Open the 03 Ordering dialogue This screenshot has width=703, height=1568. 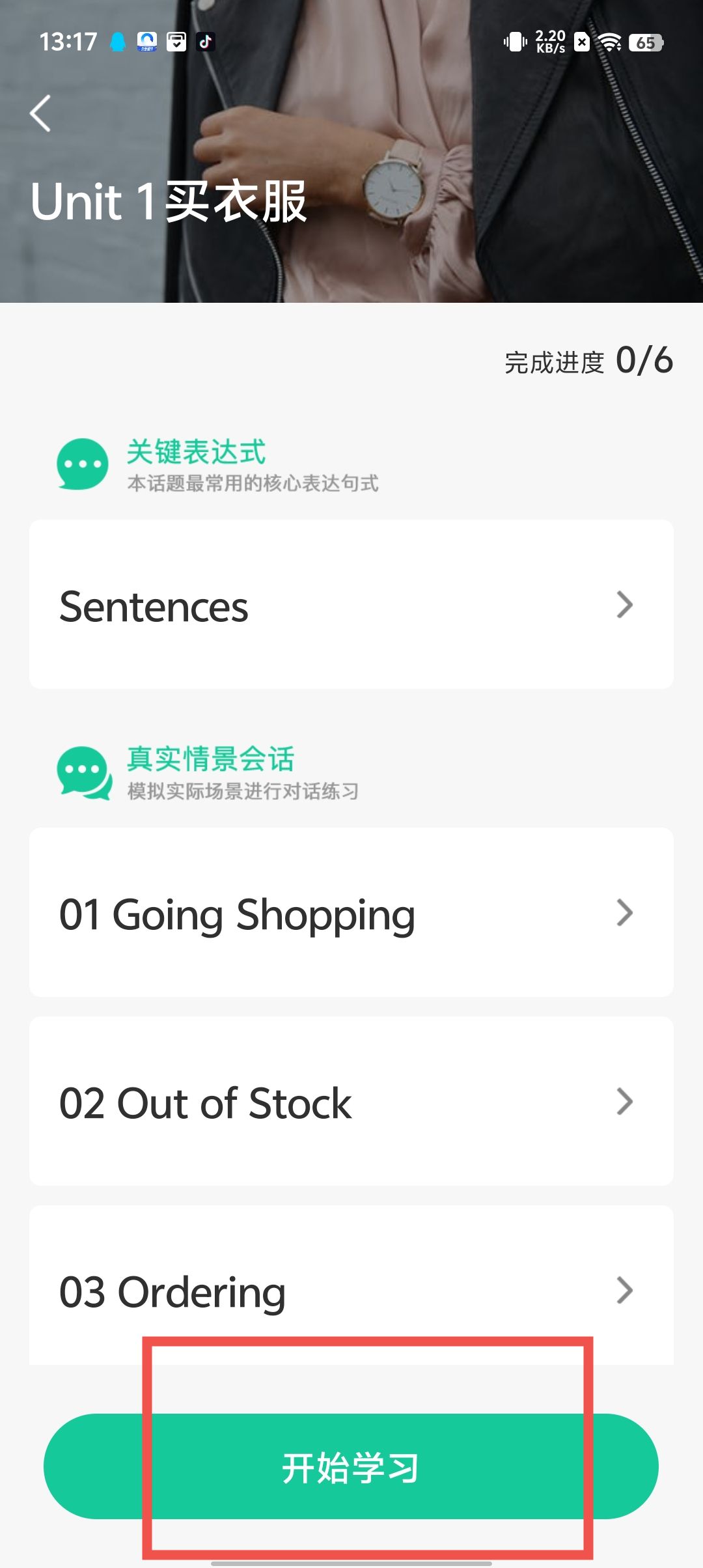pos(351,1289)
